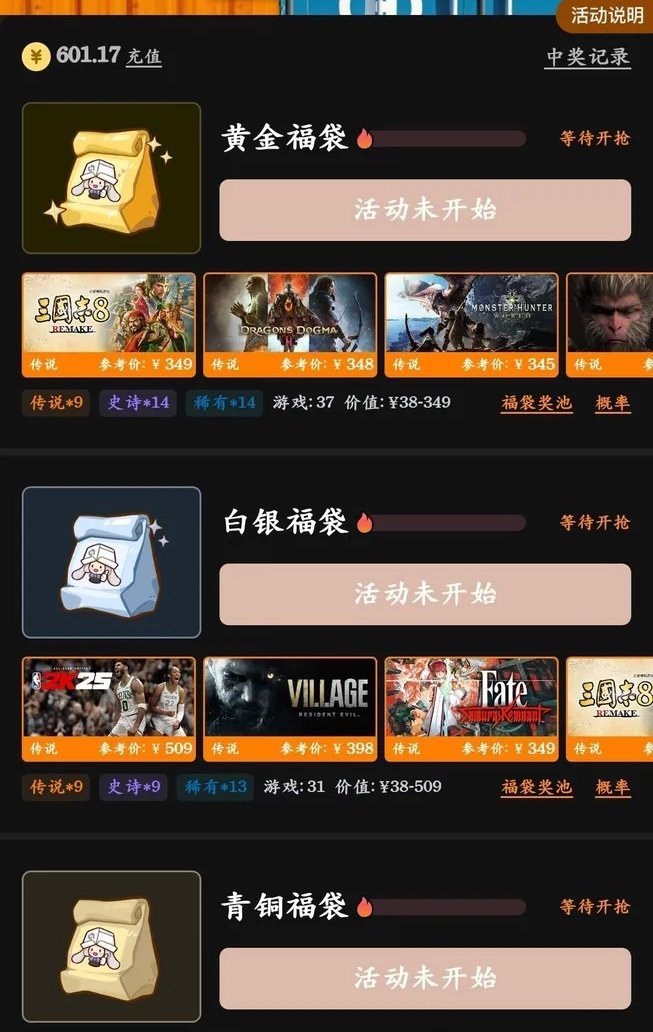Open 福袋奖池 link for 黄金福袋
653x1032 pixels.
(x=536, y=403)
